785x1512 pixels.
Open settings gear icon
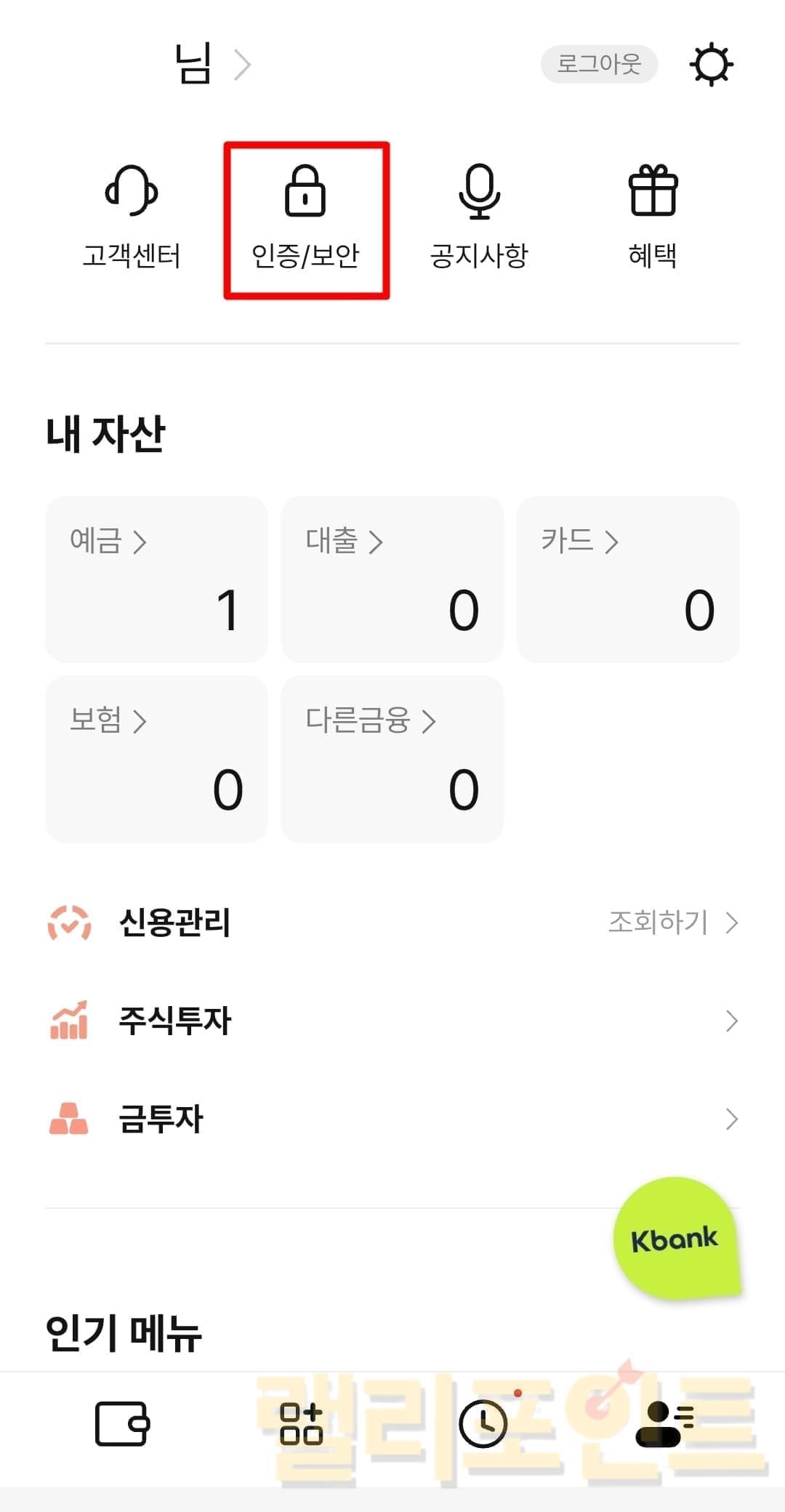click(x=711, y=65)
